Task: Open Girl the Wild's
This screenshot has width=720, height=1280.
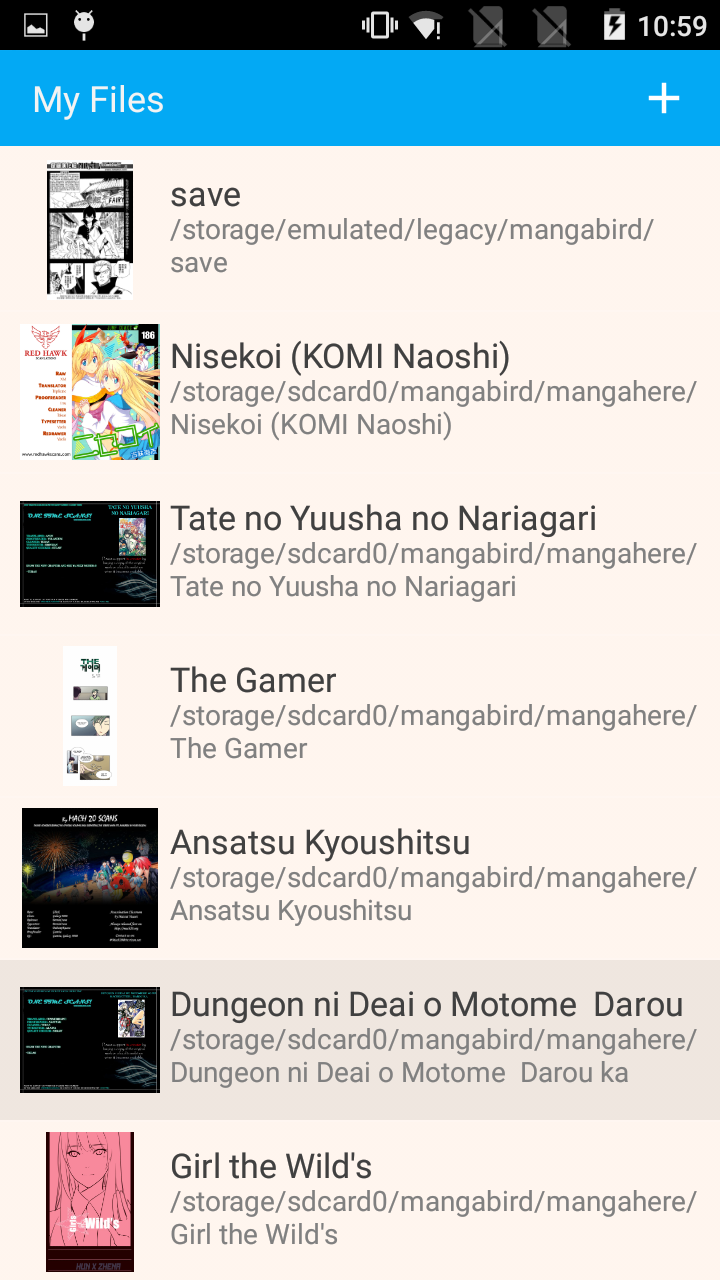Action: (x=360, y=1201)
